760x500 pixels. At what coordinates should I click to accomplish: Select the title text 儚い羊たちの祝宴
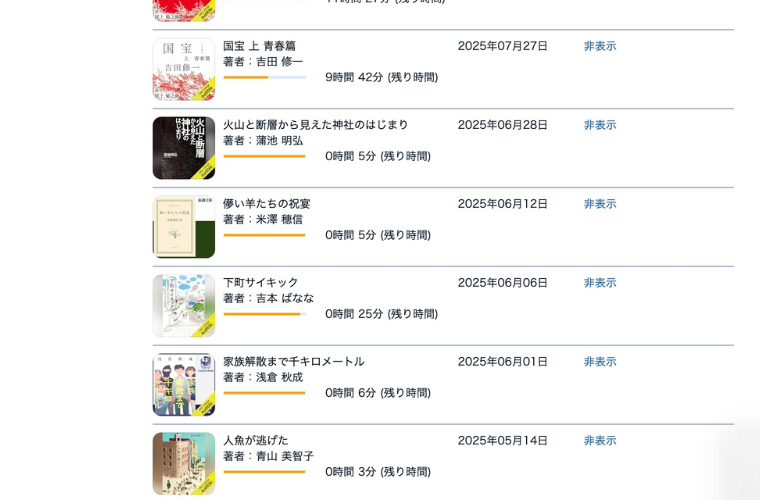pos(266,204)
